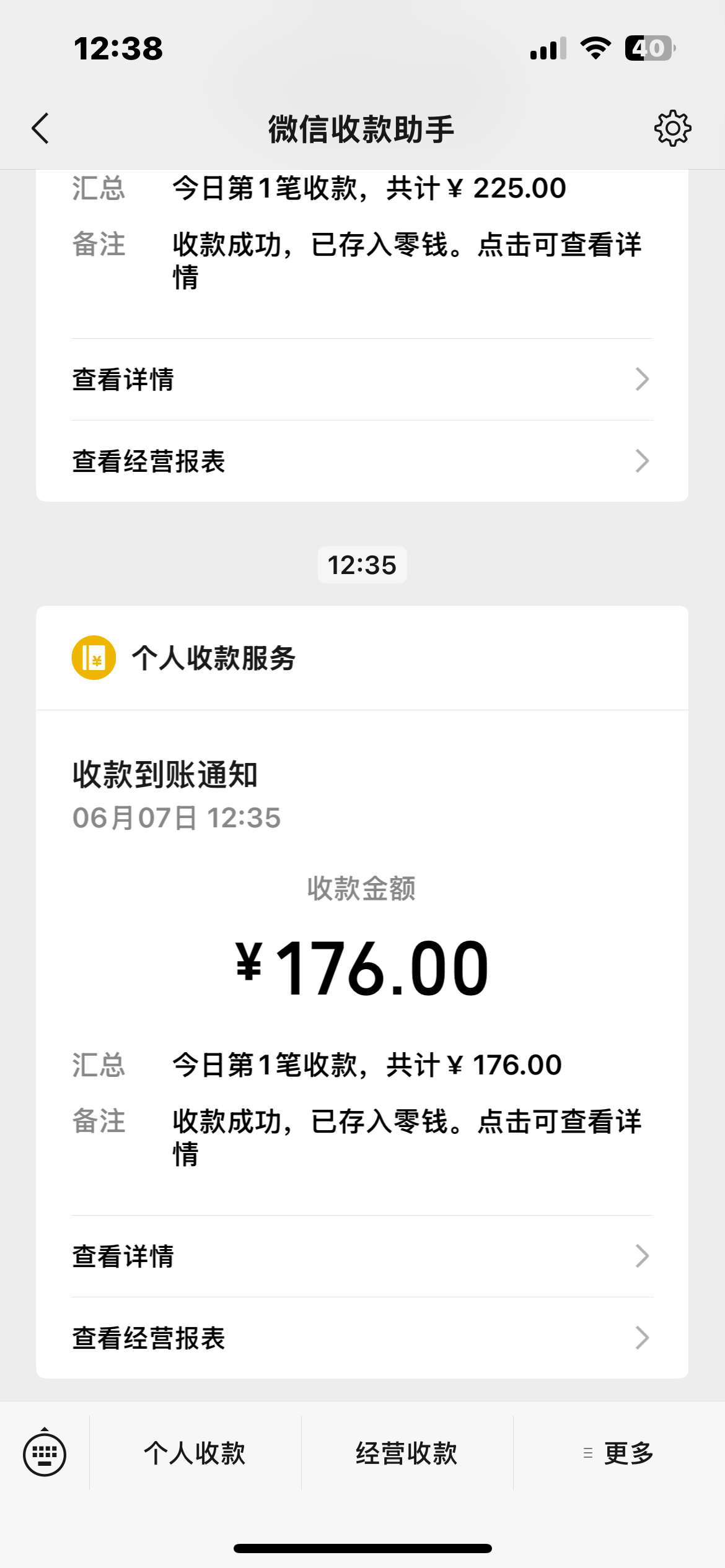Open 查看经营报表 under the ¥176.00 payment
725x1568 pixels.
coord(362,1338)
